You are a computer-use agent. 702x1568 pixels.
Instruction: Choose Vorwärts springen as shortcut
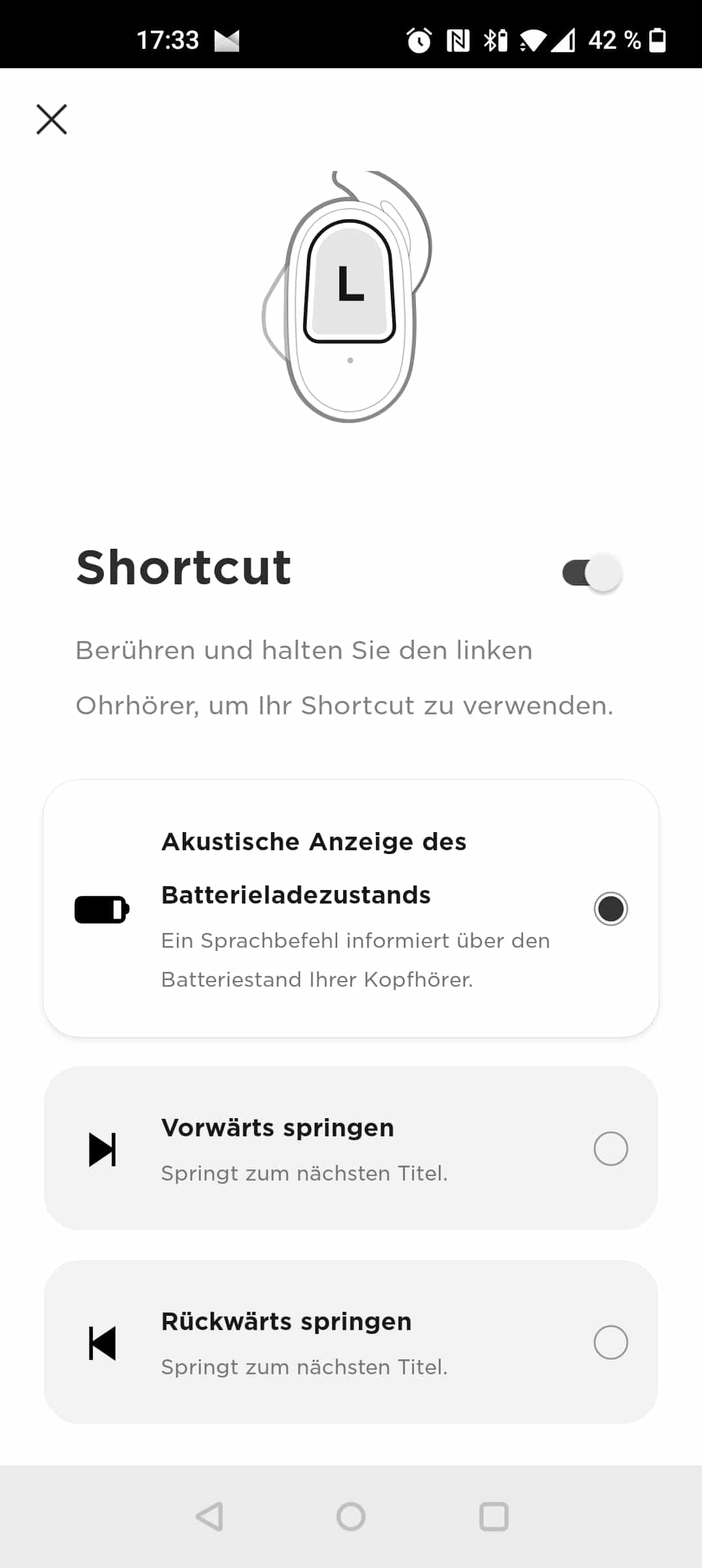pos(610,1148)
